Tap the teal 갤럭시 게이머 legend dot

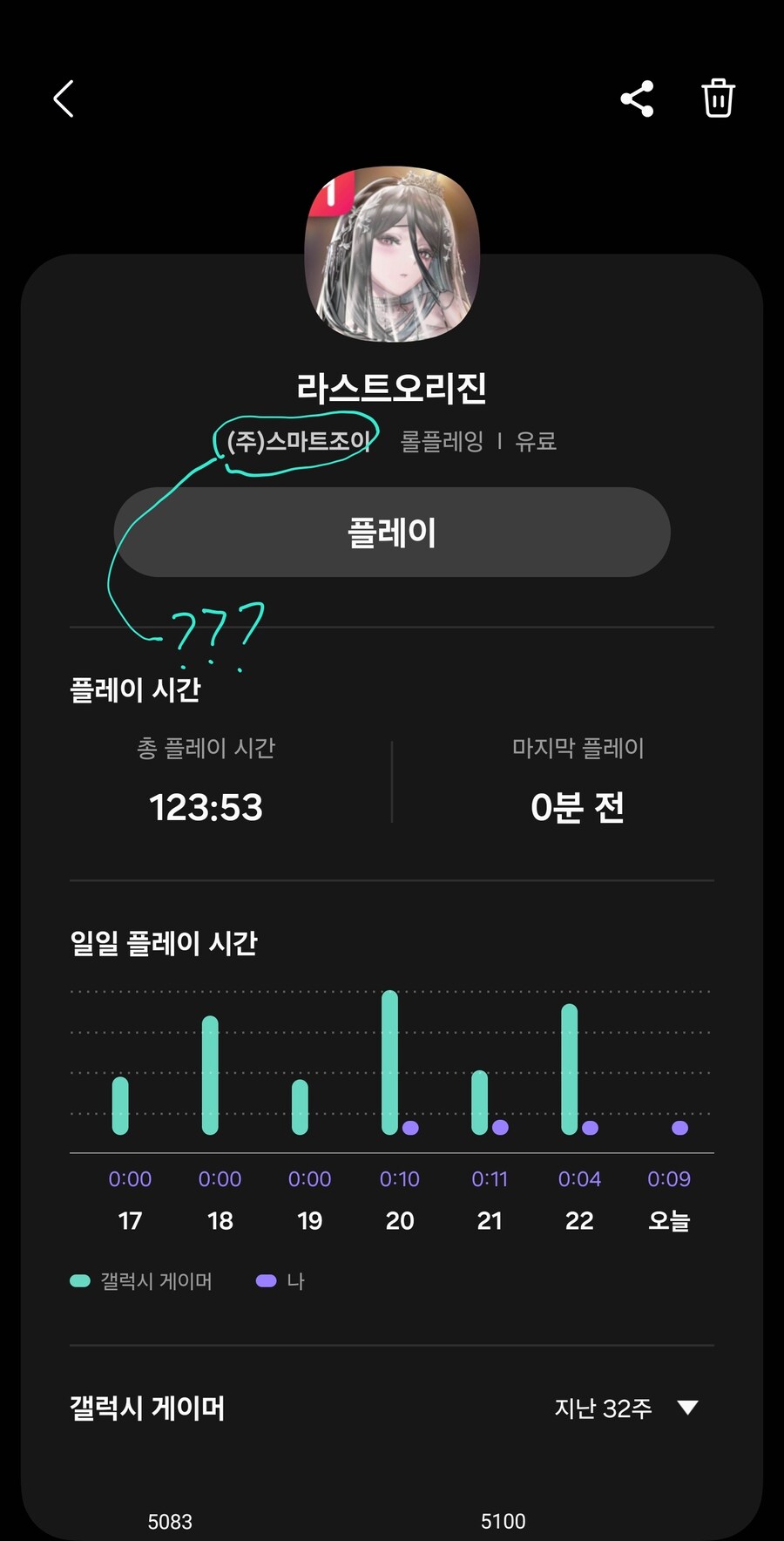pos(78,1280)
